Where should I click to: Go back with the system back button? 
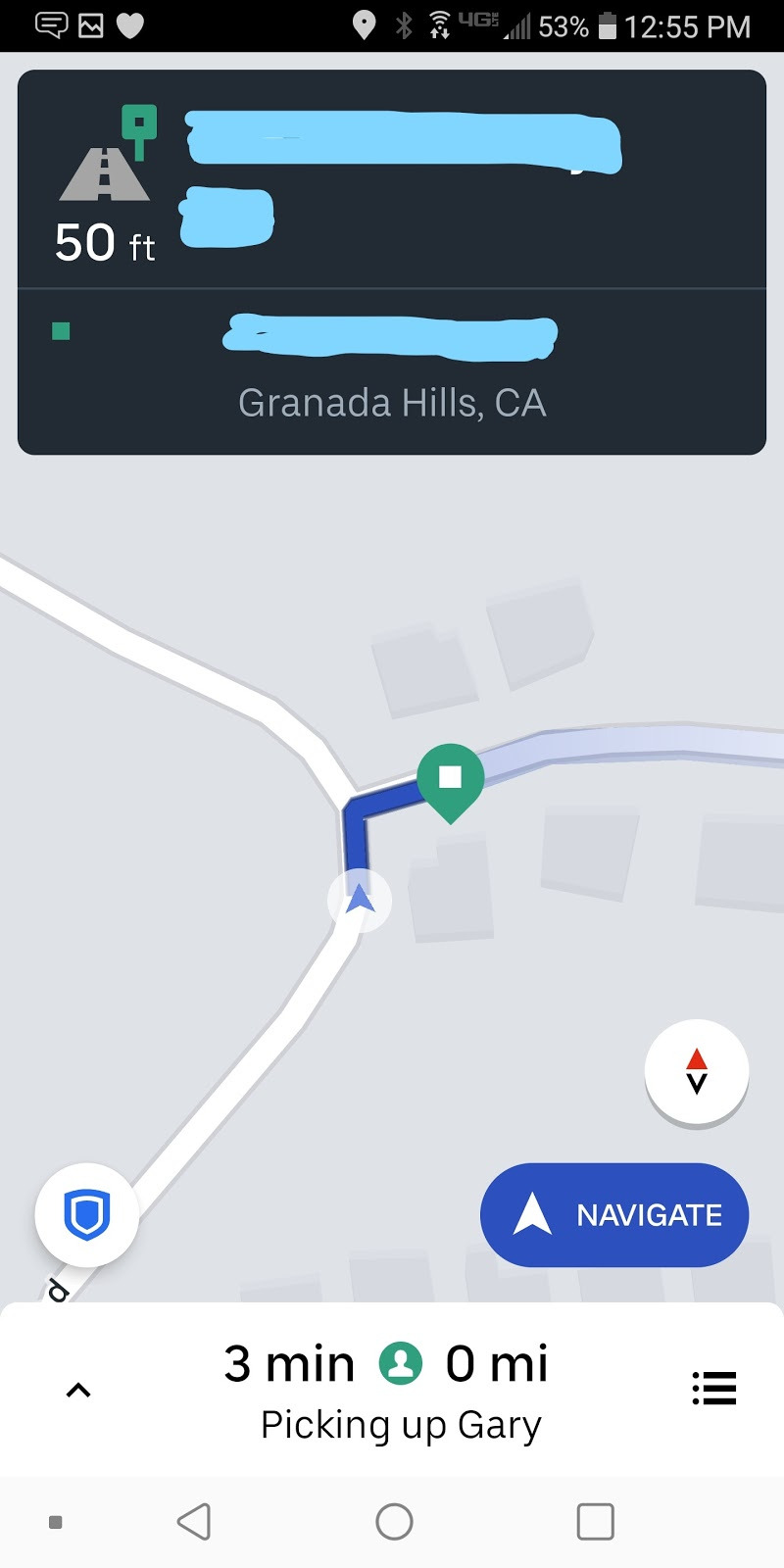[x=194, y=1522]
